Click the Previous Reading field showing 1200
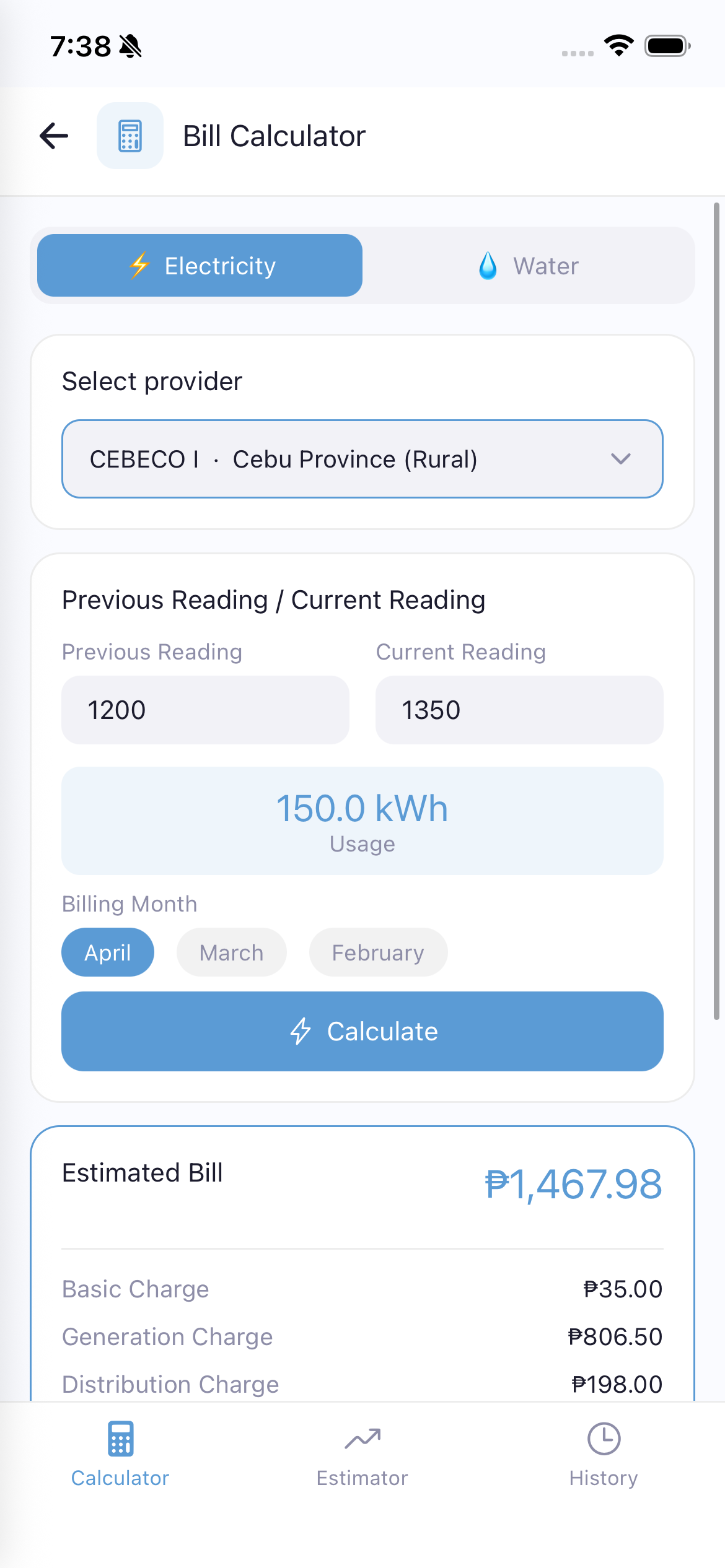The image size is (725, 1568). (x=205, y=710)
